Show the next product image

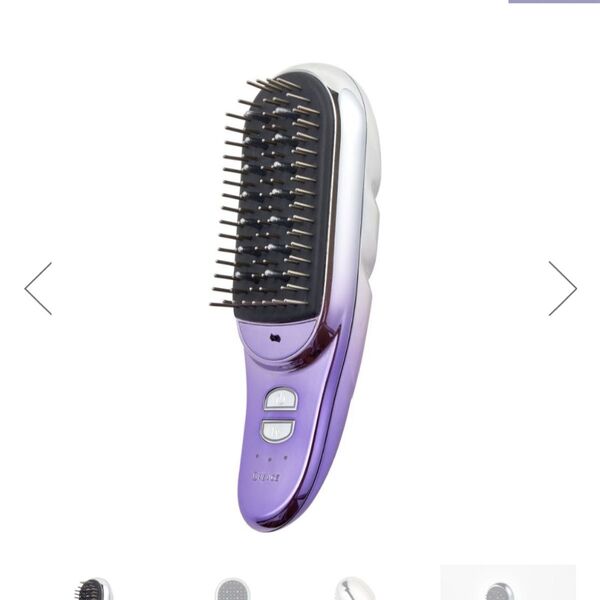click(x=562, y=289)
